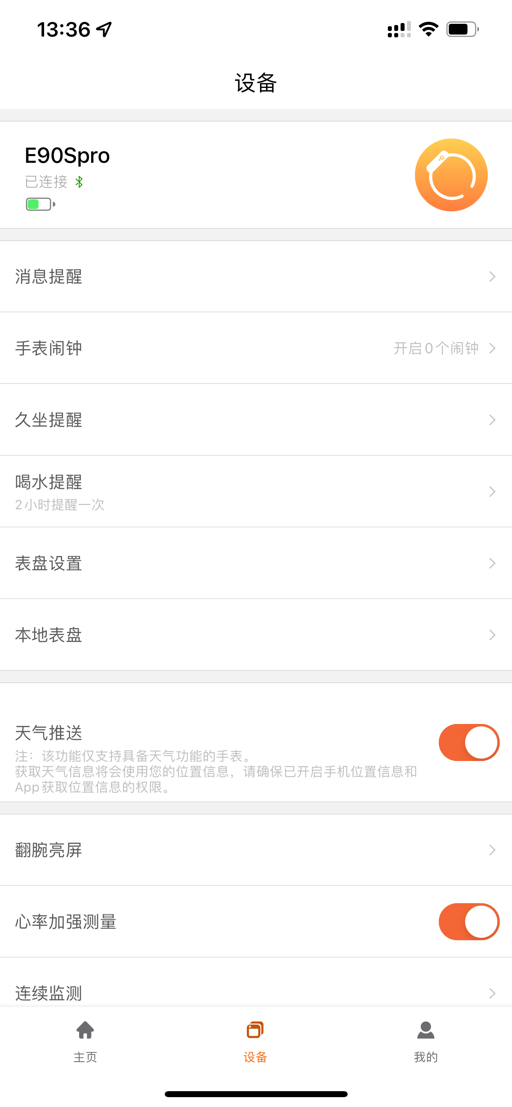
Task: Turn off 心率加强测量 toggle
Action: [x=469, y=921]
